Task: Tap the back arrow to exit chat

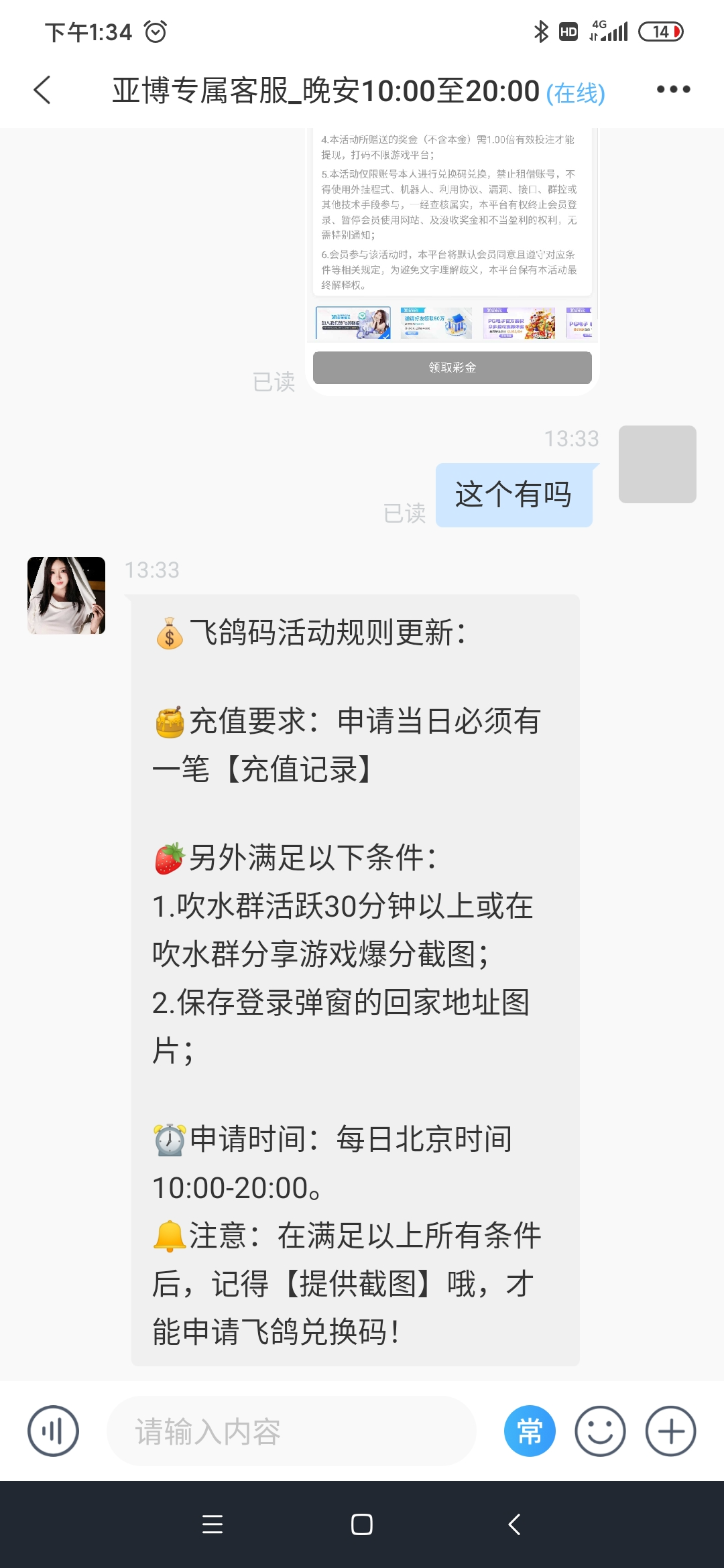Action: click(x=42, y=90)
